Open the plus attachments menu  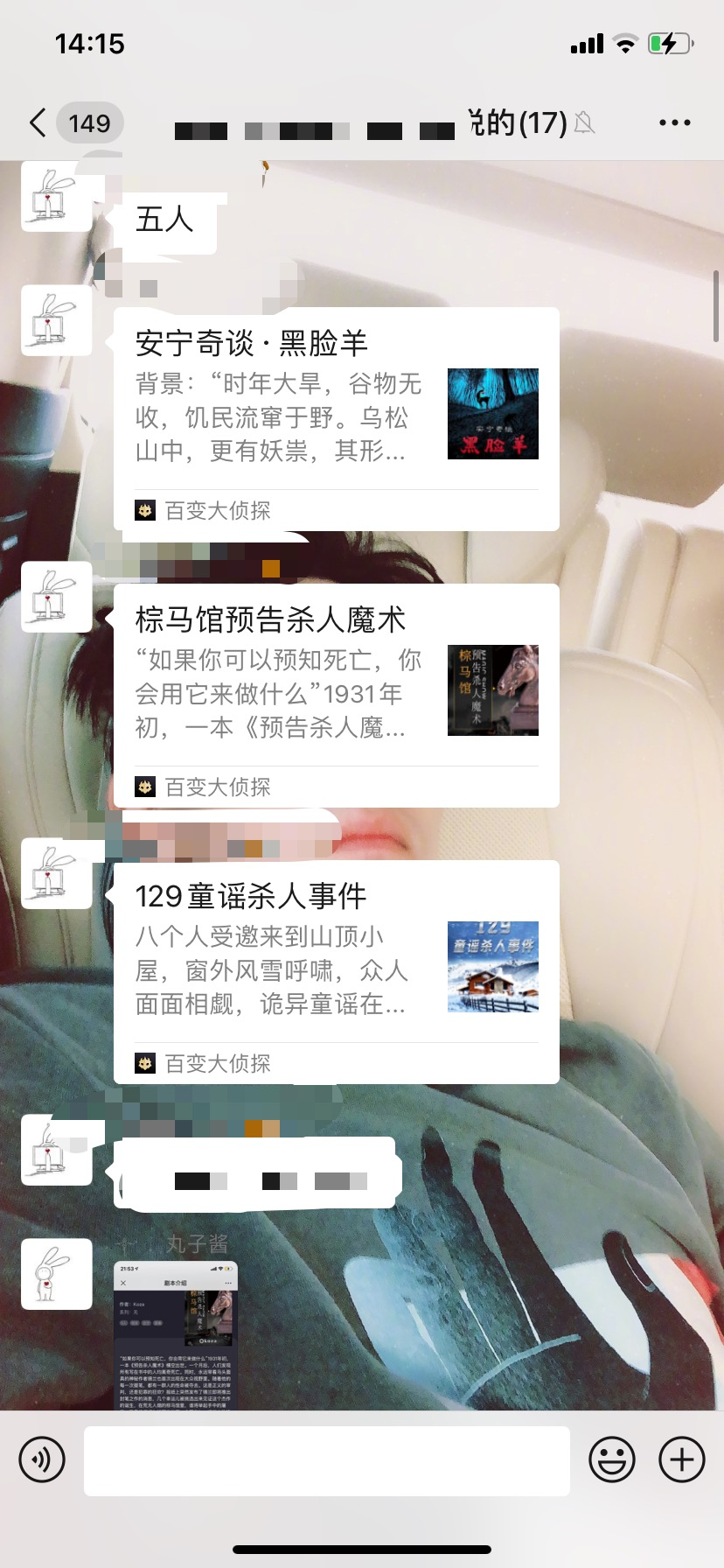682,1459
